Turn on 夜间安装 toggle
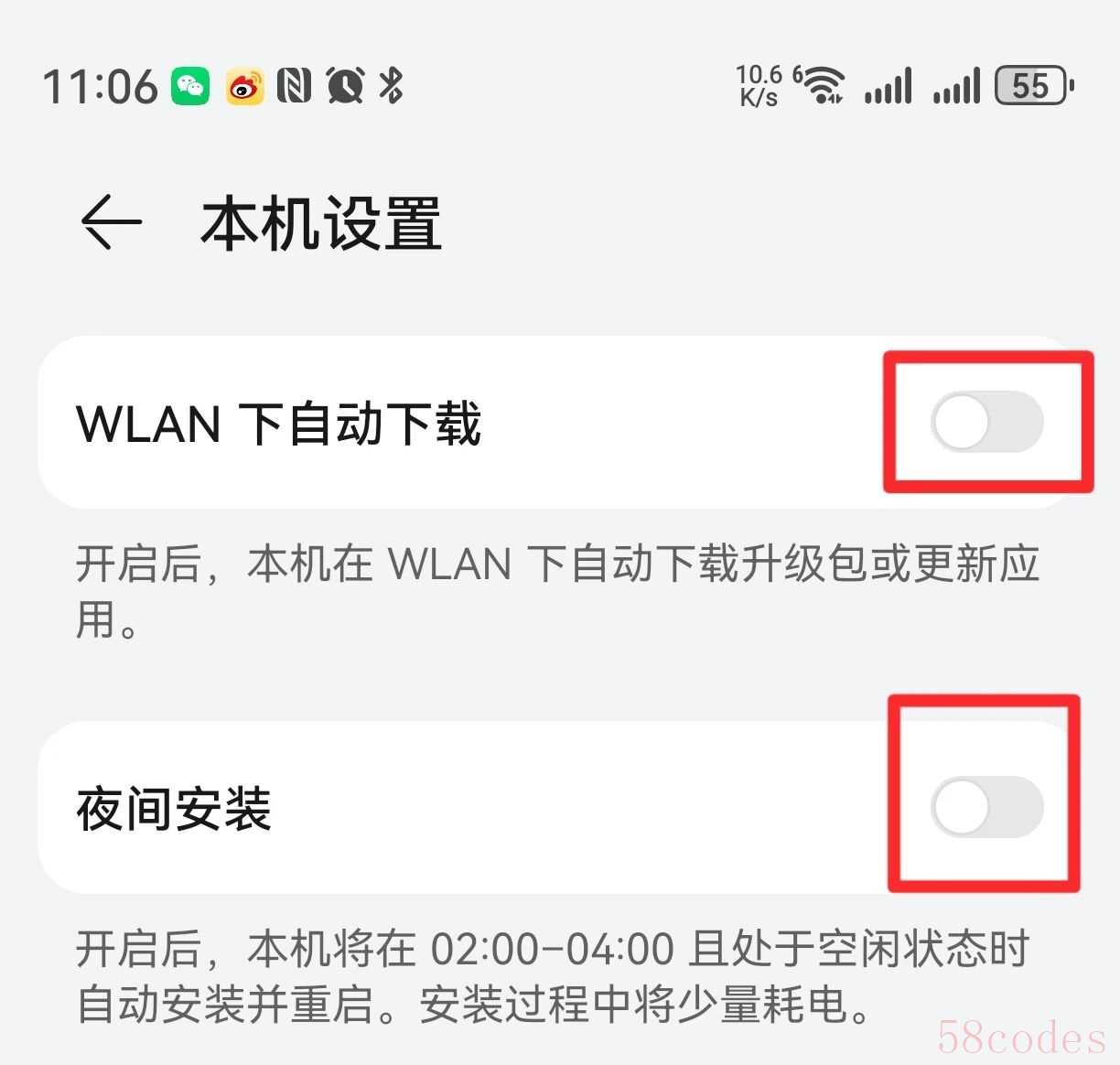This screenshot has height=1065, width=1120. coord(986,807)
